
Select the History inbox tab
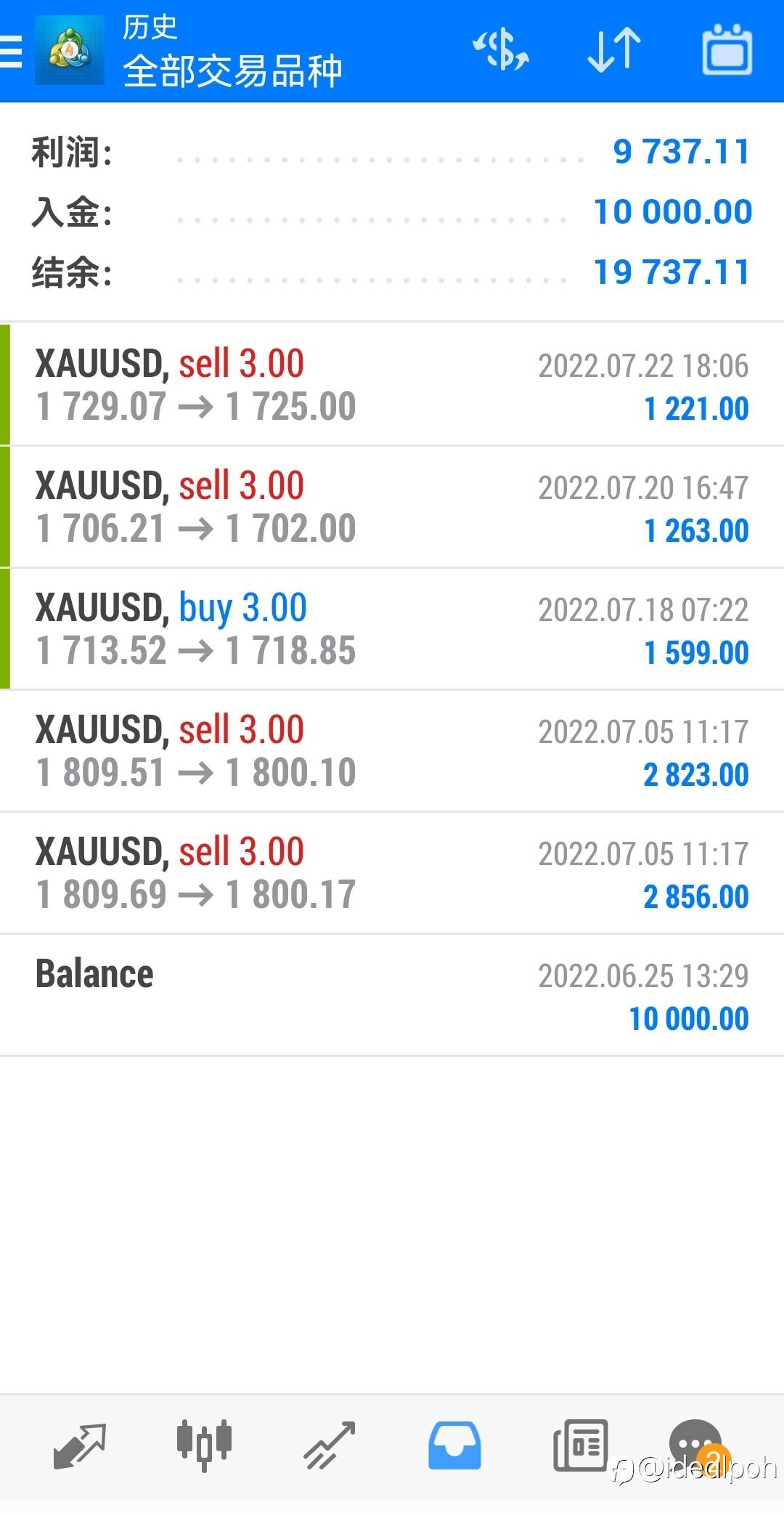point(454,1445)
